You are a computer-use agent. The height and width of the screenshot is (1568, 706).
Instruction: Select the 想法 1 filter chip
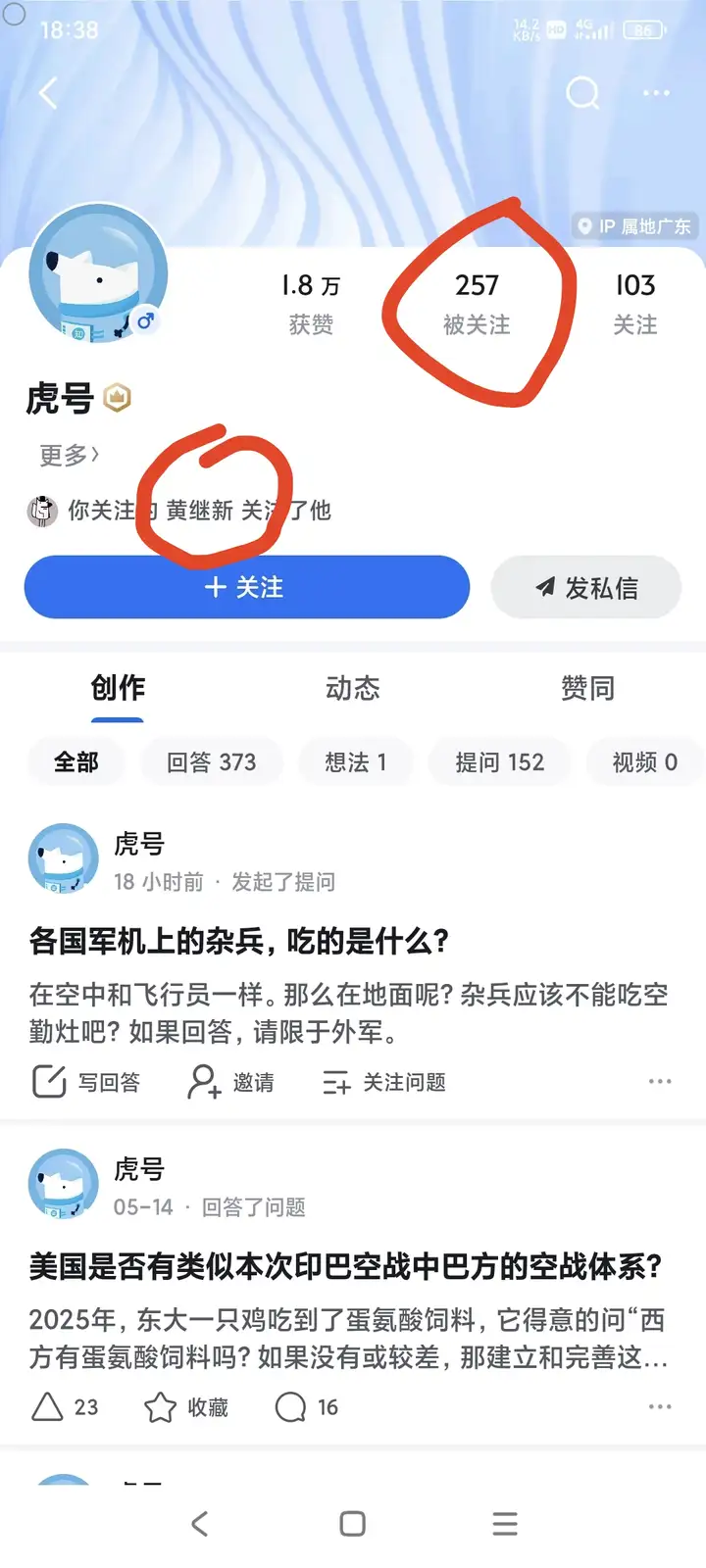[355, 762]
